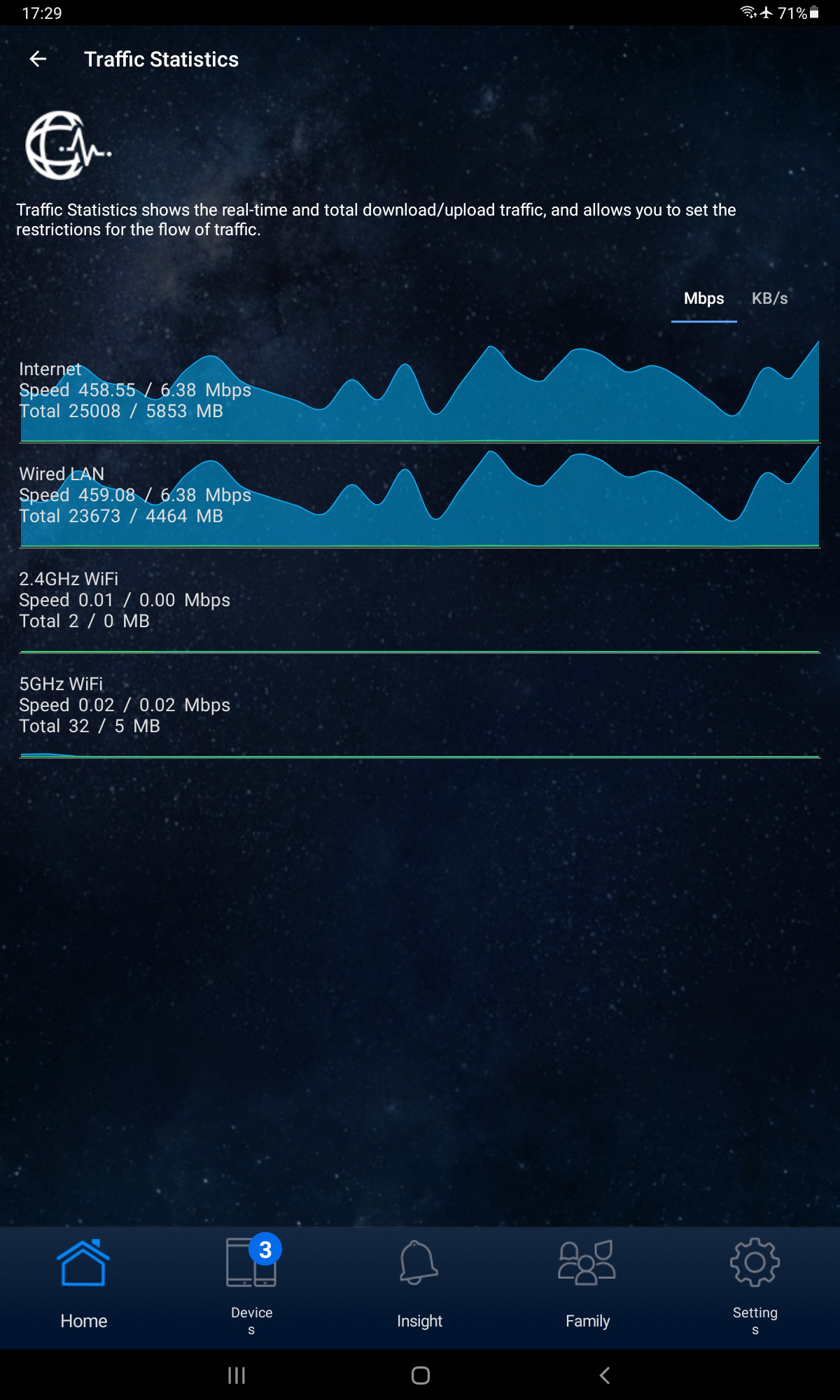Tap the Wi-Fi status bar icon

pyautogui.click(x=748, y=10)
